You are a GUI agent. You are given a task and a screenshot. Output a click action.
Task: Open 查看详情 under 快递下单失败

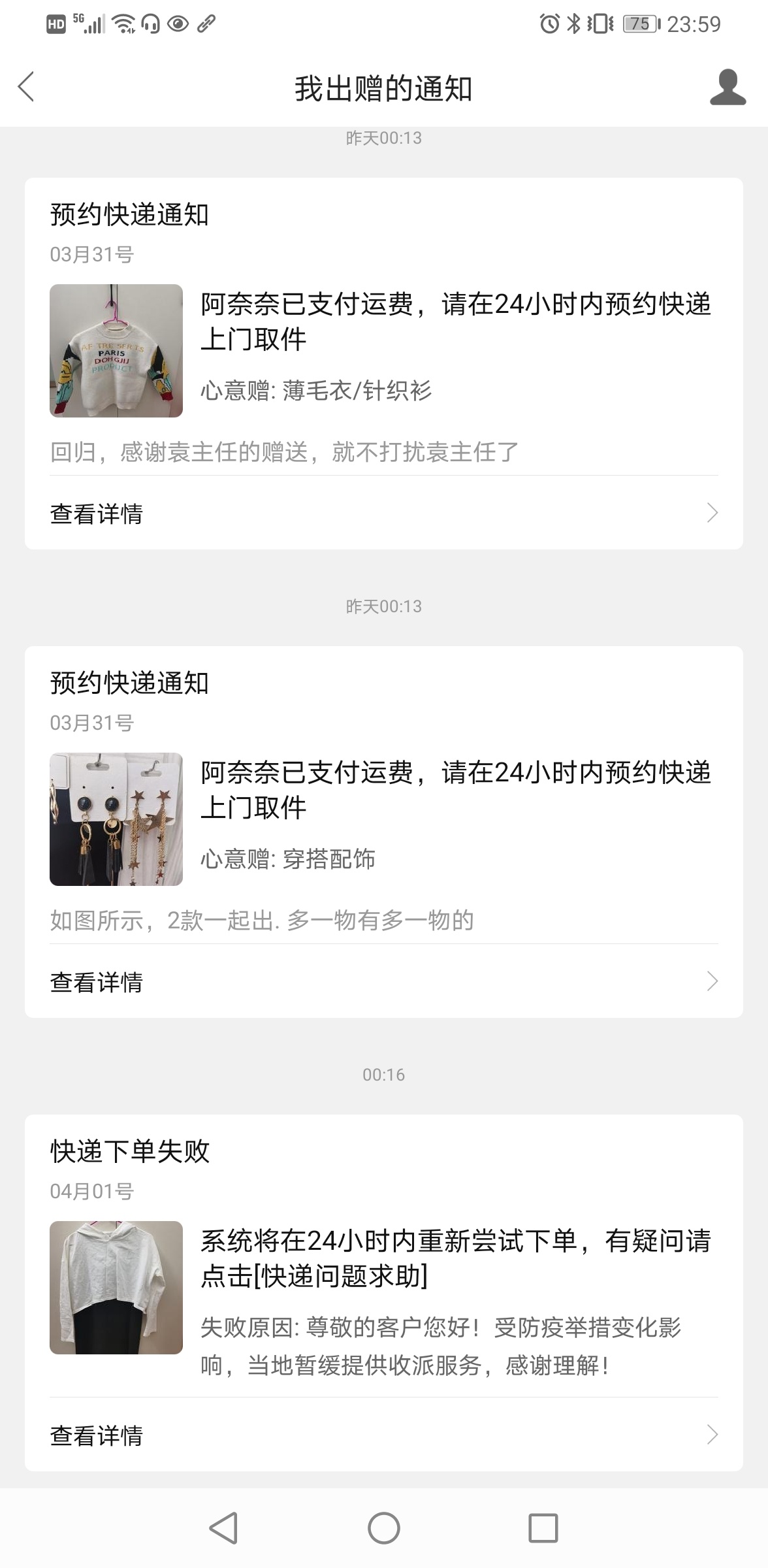(384, 1435)
